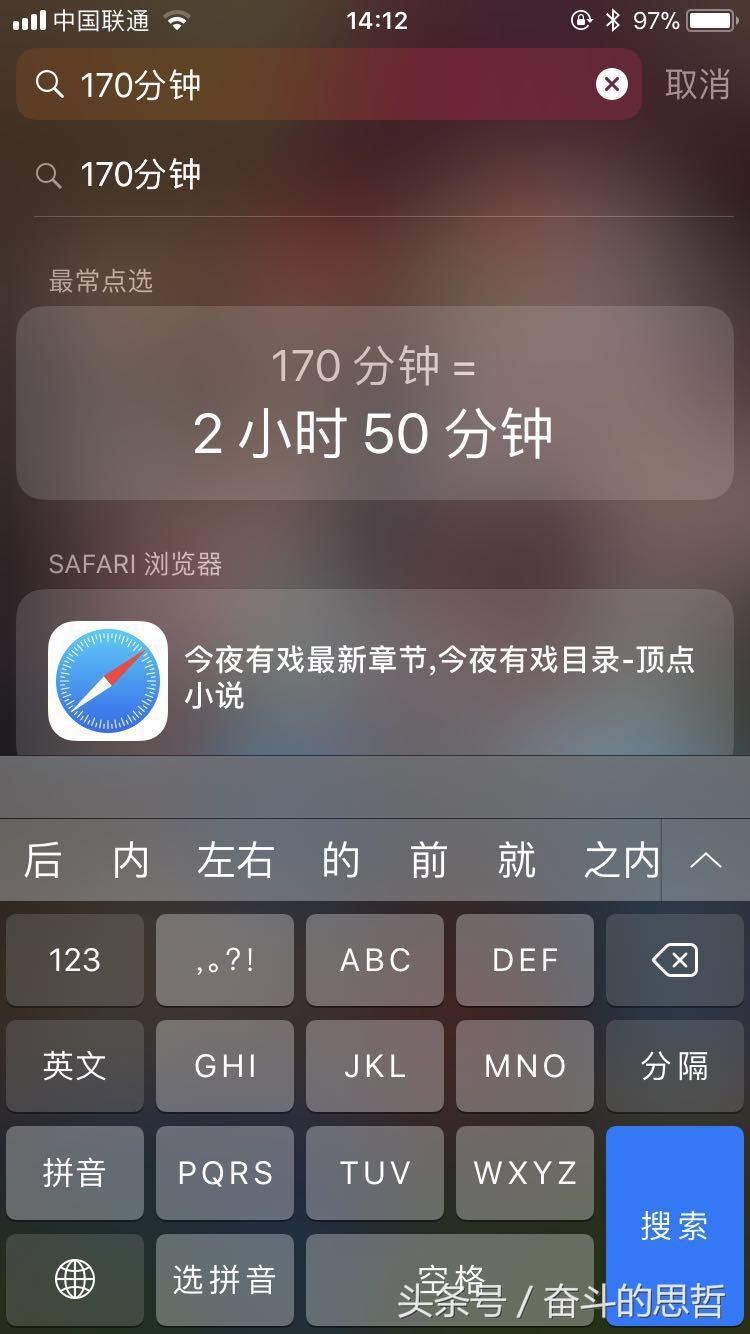Pick candidate word 左右
The height and width of the screenshot is (1334, 750).
point(235,861)
